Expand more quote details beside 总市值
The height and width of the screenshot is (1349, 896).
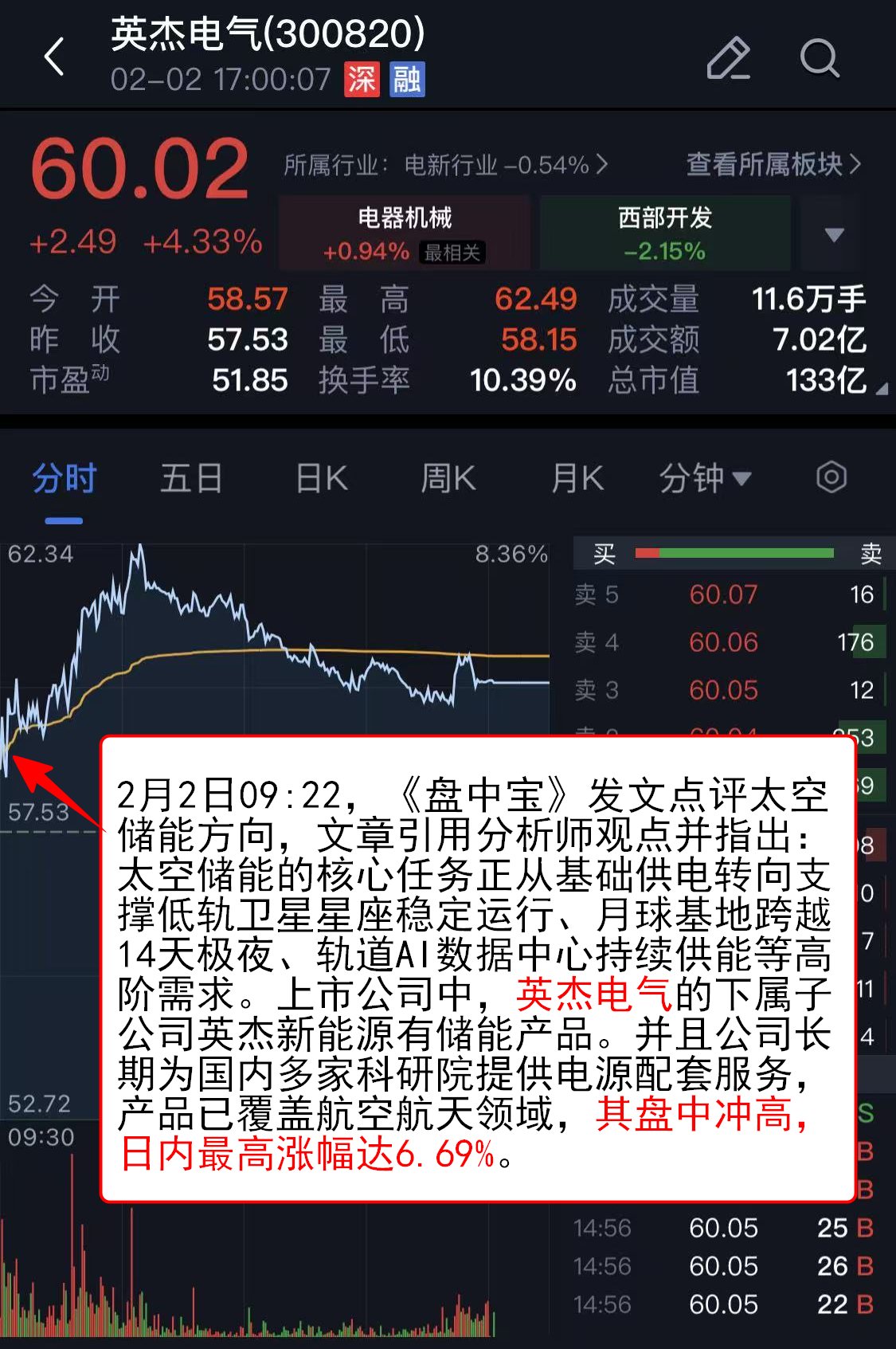click(880, 389)
